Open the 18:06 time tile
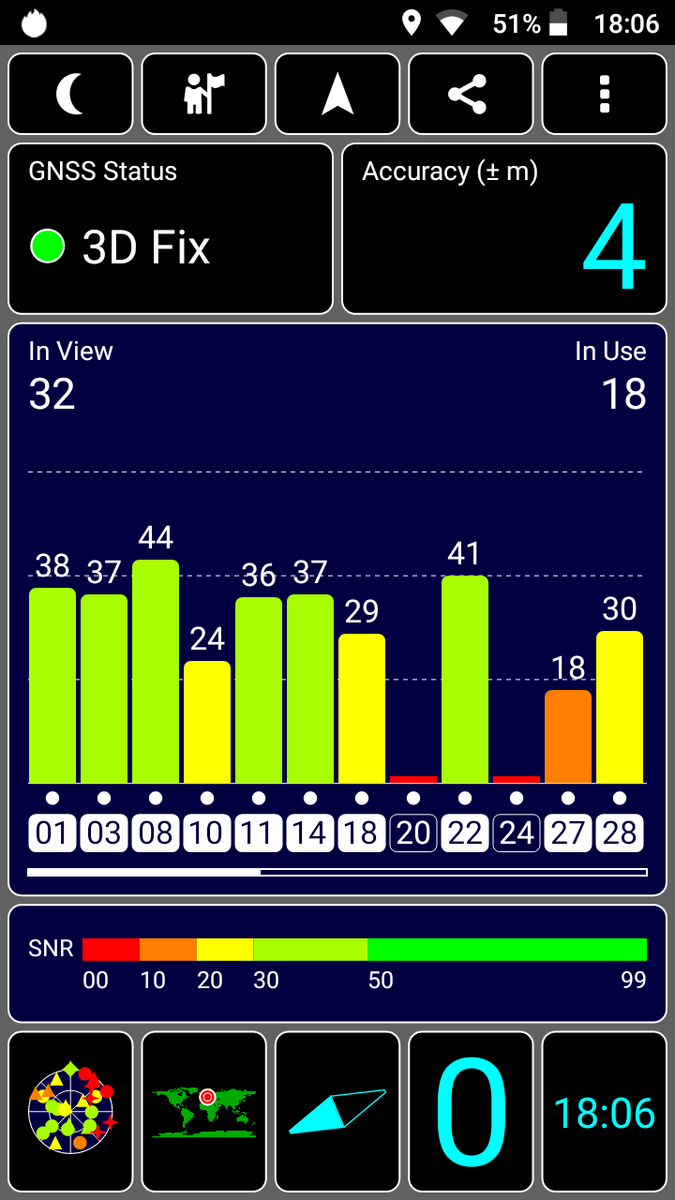This screenshot has height=1200, width=675. (604, 1113)
